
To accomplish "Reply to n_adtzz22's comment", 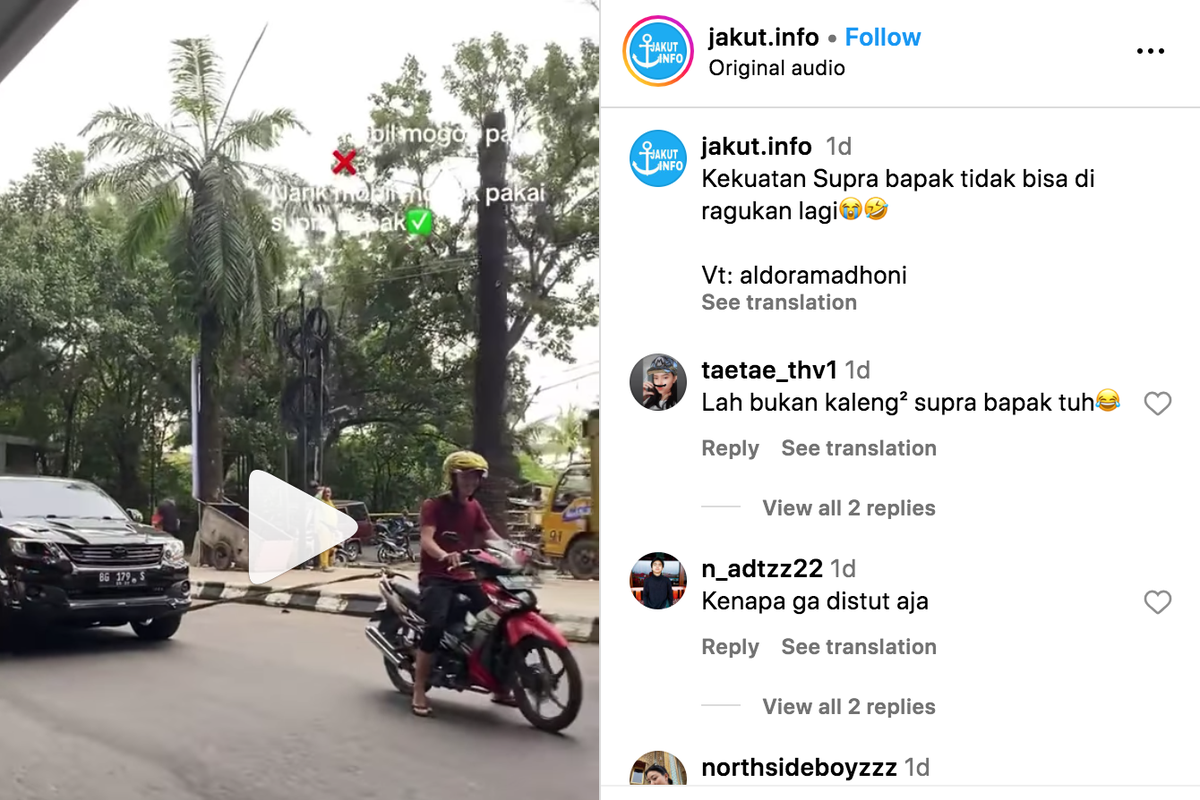I will (730, 647).
